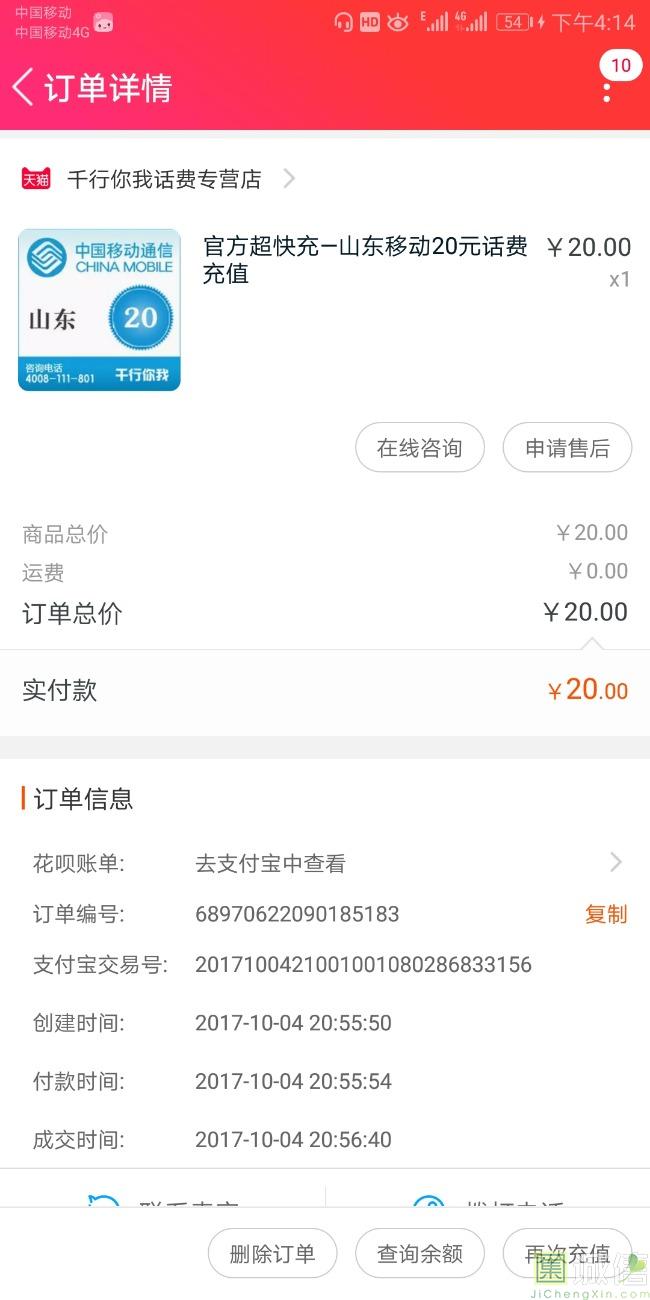Tap 申请售后 to request after-sales
Screen dimensions: 650x1300
point(567,448)
